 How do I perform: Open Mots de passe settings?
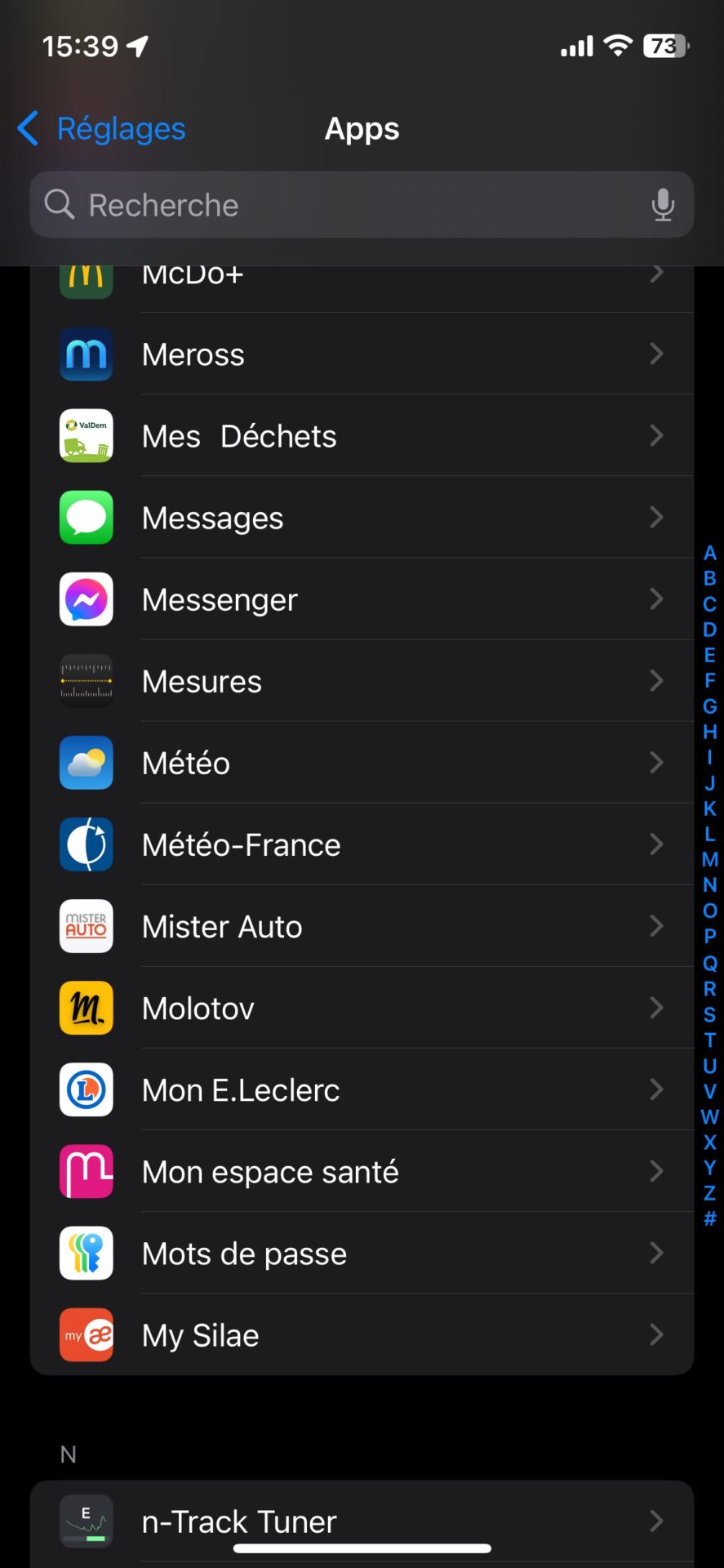(362, 1253)
